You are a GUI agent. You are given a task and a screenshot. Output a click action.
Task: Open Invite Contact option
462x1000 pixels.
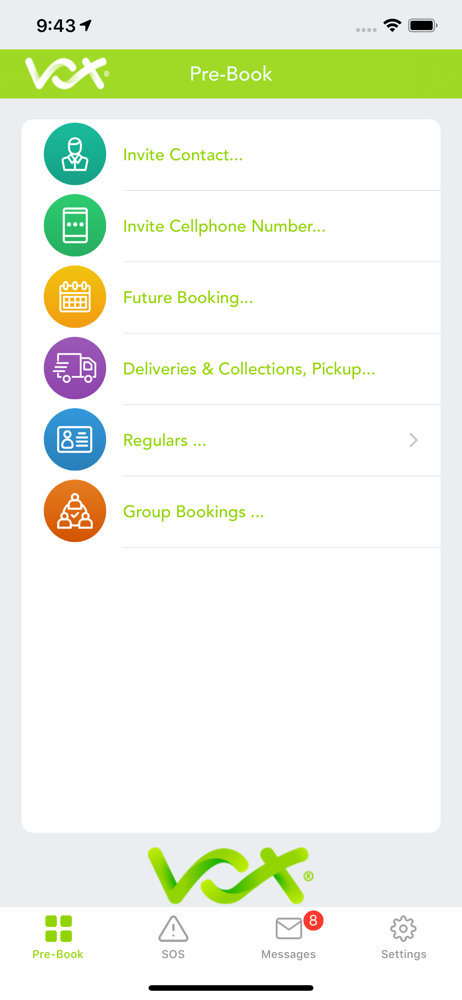(x=231, y=155)
